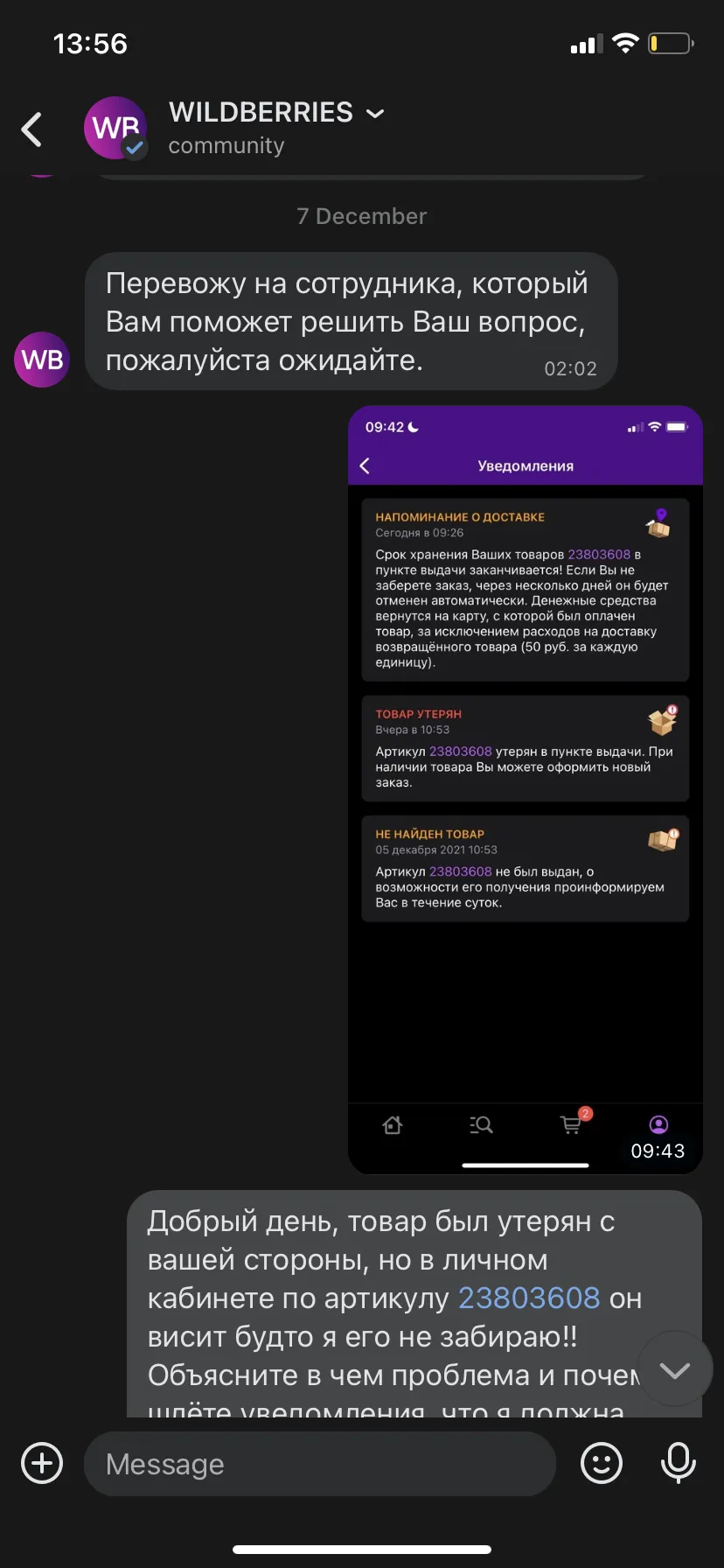Jump to latest messages with down arrow
The image size is (724, 1568).
pos(675,1369)
